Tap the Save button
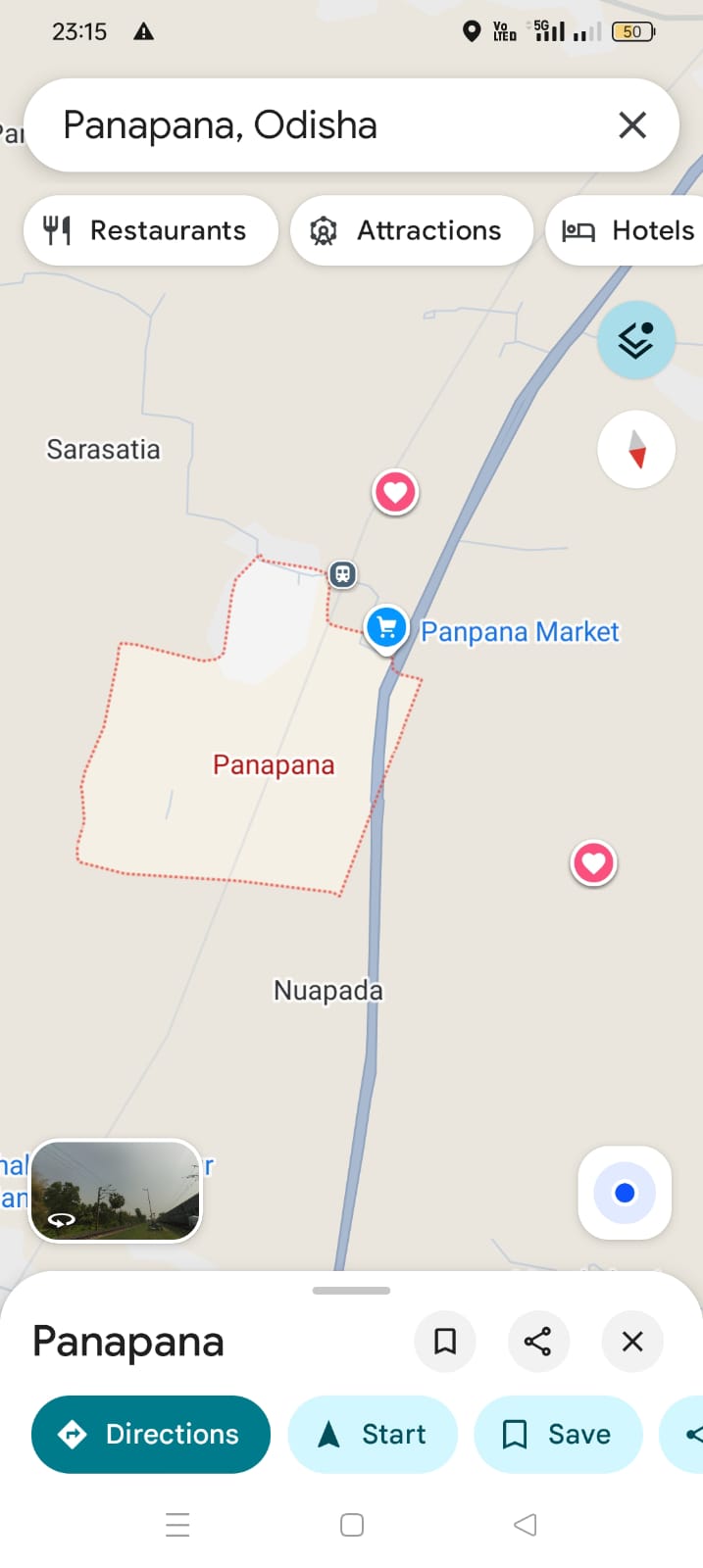The height and width of the screenshot is (1568, 703). pyautogui.click(x=557, y=1434)
